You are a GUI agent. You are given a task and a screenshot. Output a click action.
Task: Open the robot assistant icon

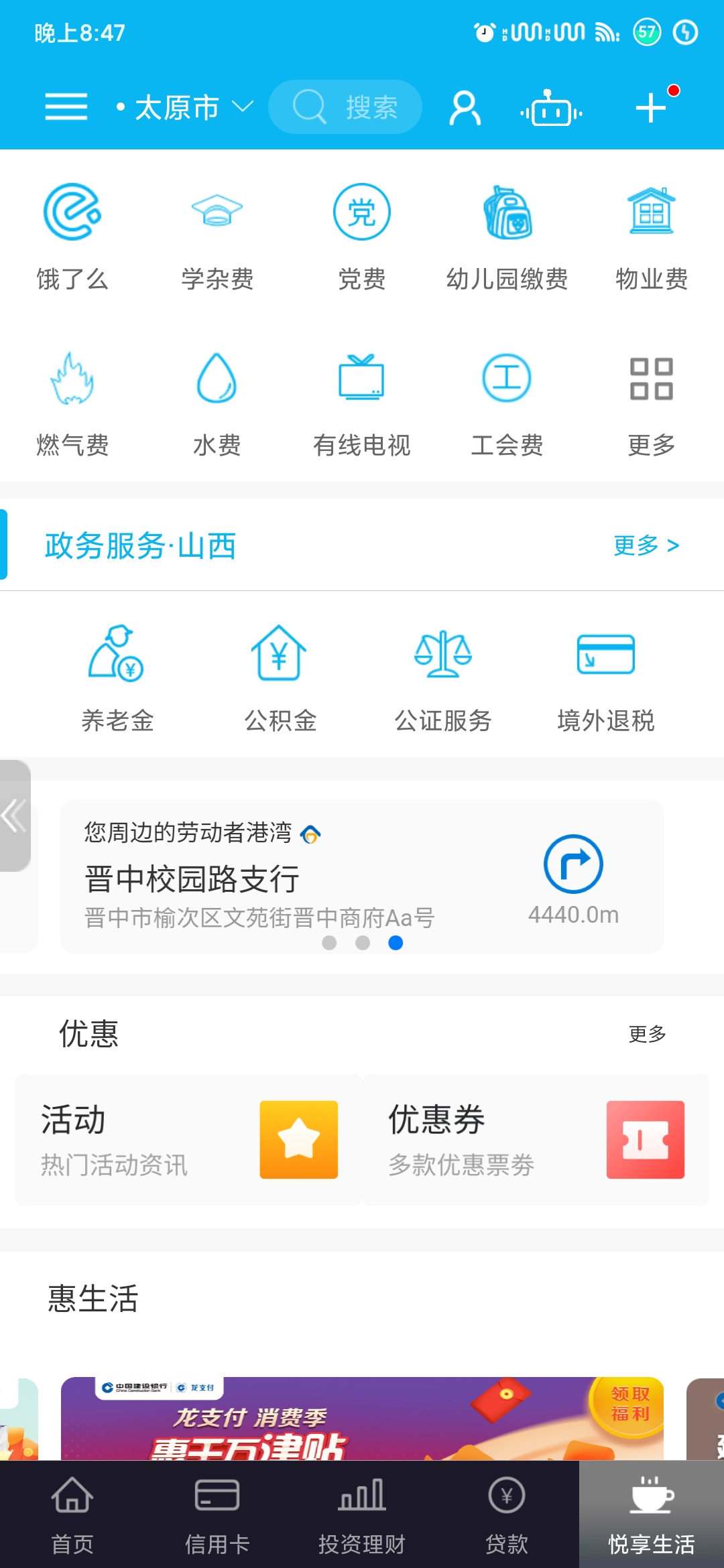point(551,109)
